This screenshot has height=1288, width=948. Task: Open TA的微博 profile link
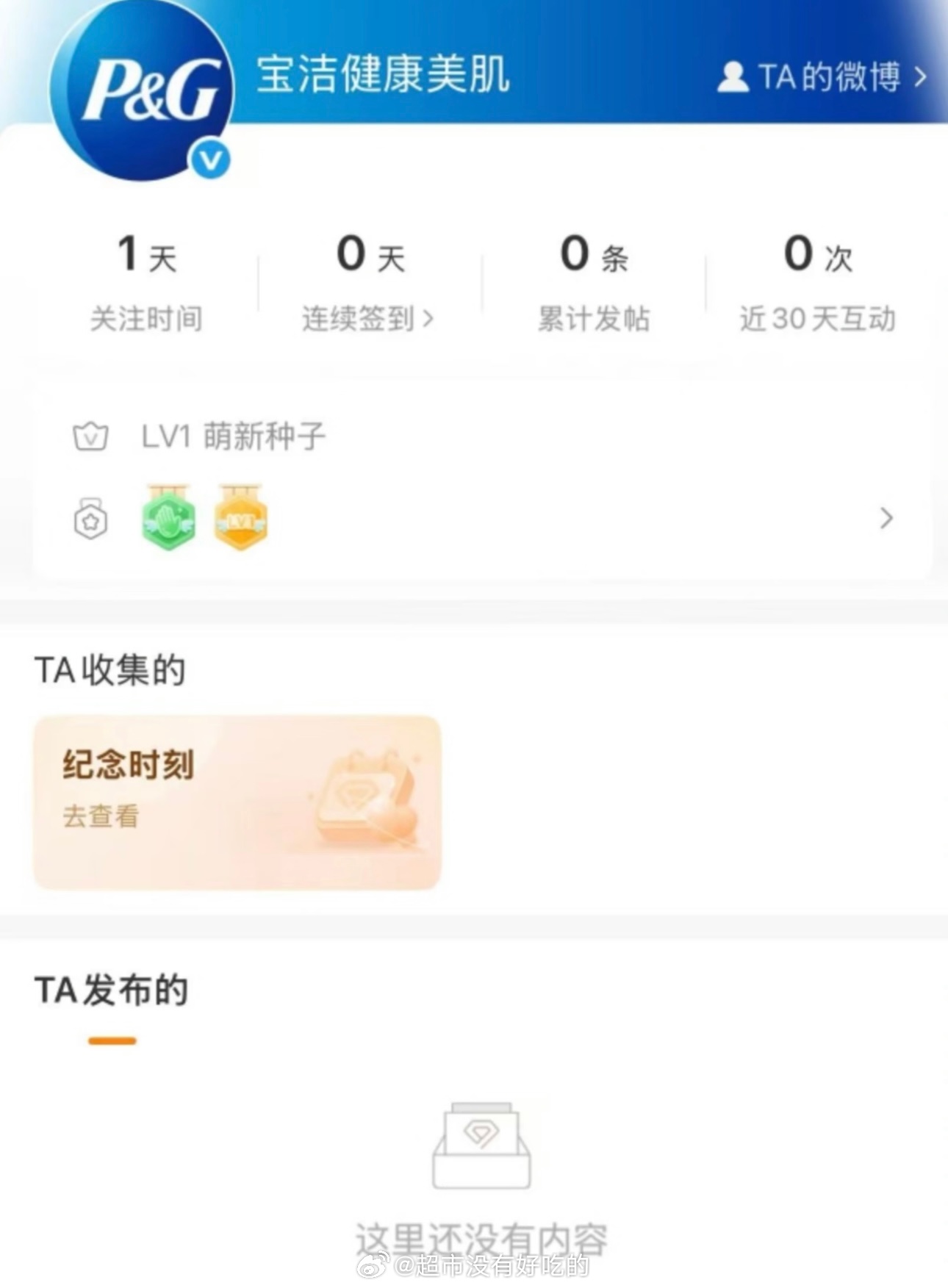coord(822,76)
